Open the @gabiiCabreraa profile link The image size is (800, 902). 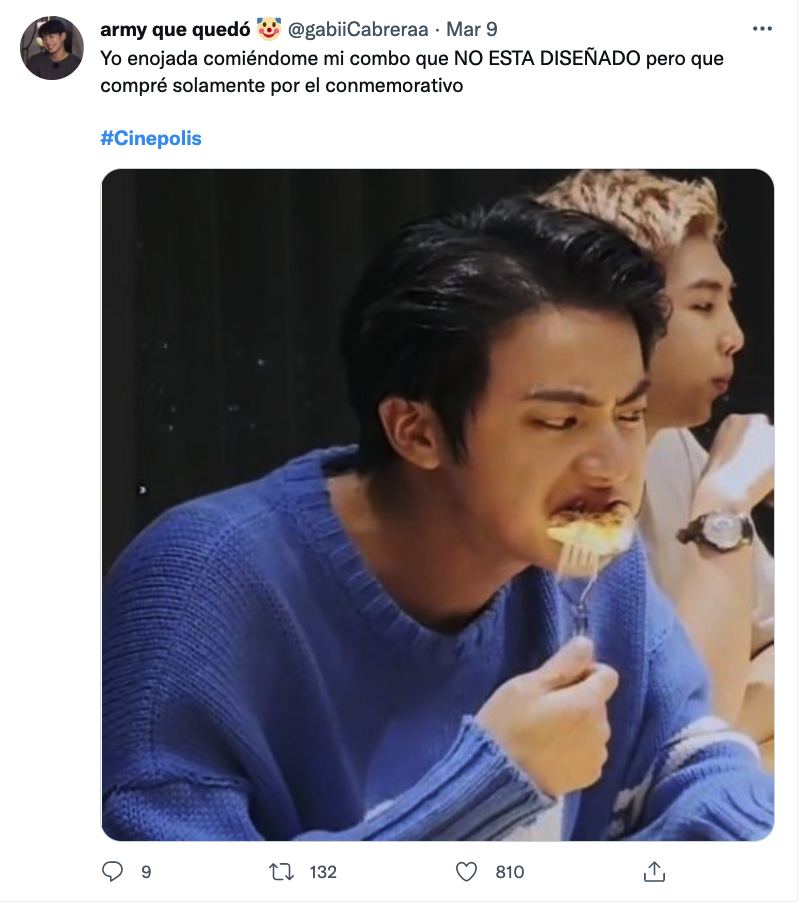click(358, 31)
